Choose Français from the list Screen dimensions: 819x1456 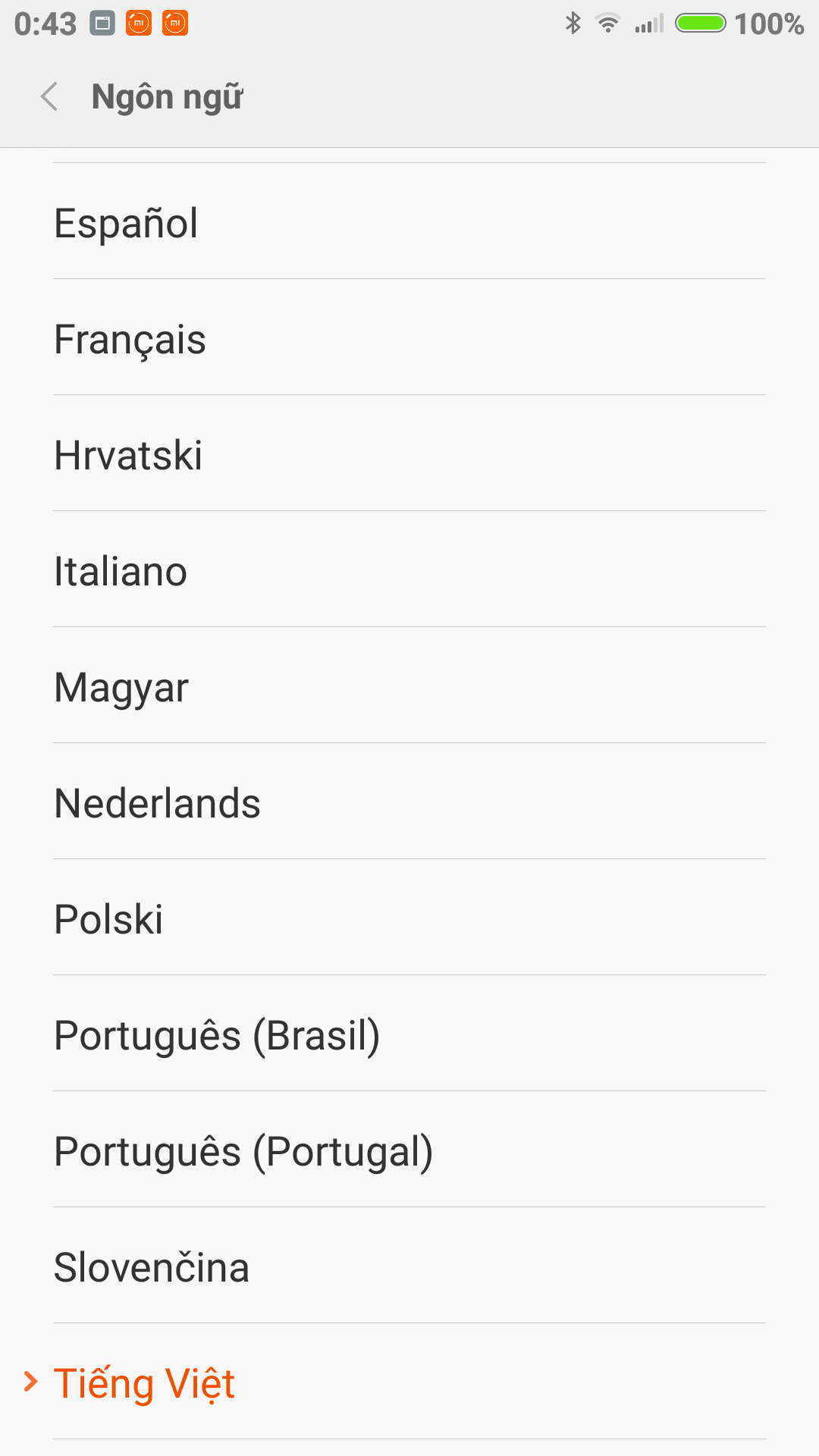pyautogui.click(x=409, y=337)
